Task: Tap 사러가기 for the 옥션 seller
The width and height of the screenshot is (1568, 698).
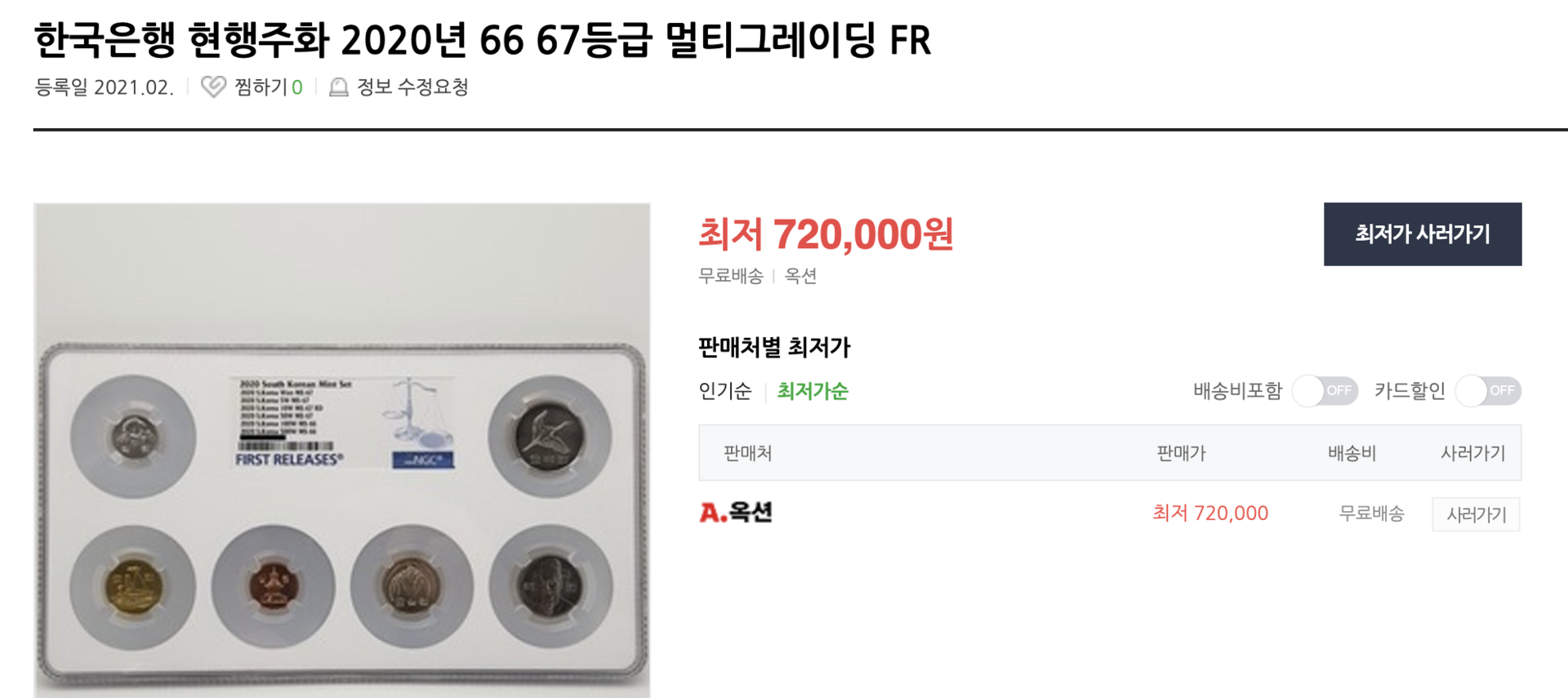Action: click(1475, 514)
